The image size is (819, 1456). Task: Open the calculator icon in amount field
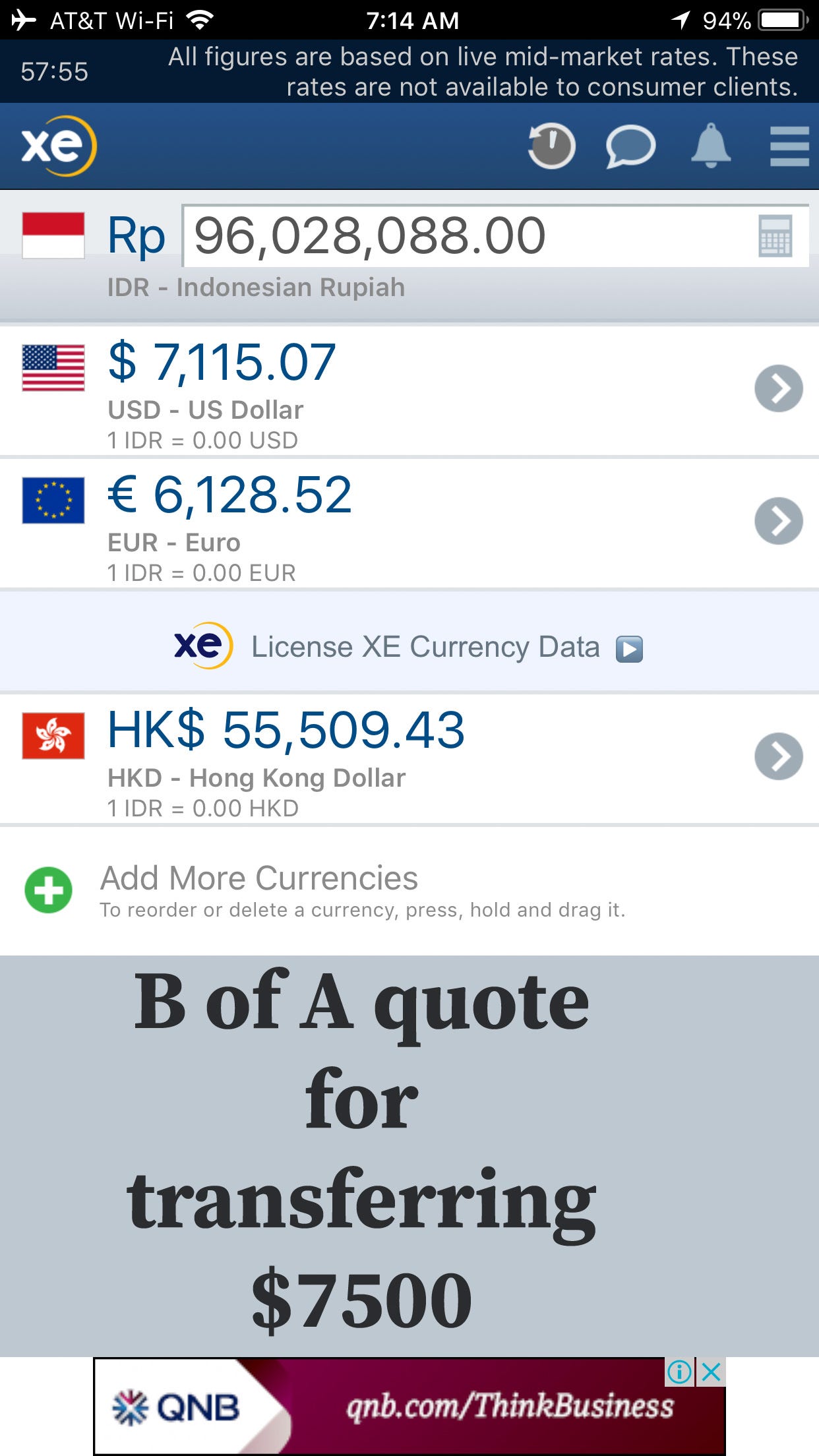coord(775,236)
